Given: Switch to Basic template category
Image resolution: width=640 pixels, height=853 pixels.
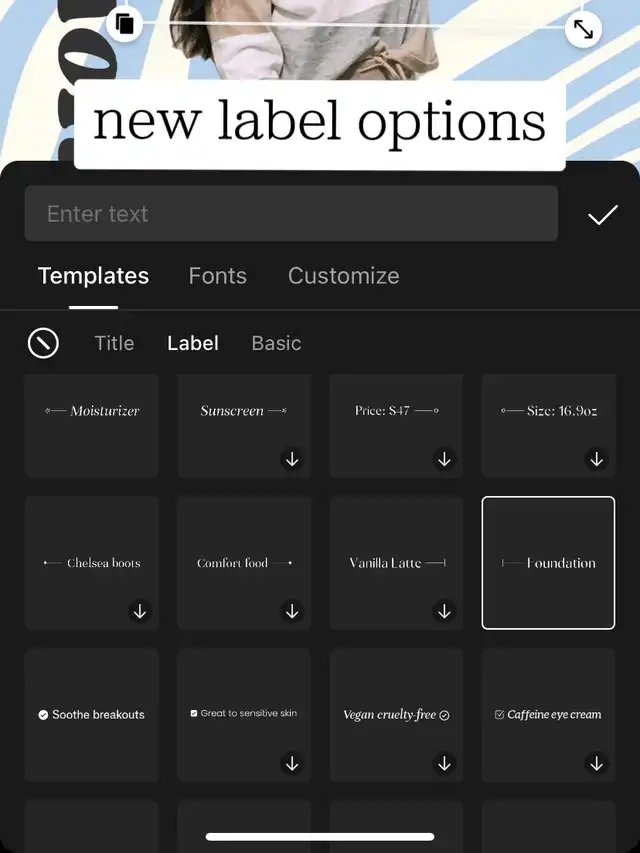Looking at the screenshot, I should [x=276, y=343].
